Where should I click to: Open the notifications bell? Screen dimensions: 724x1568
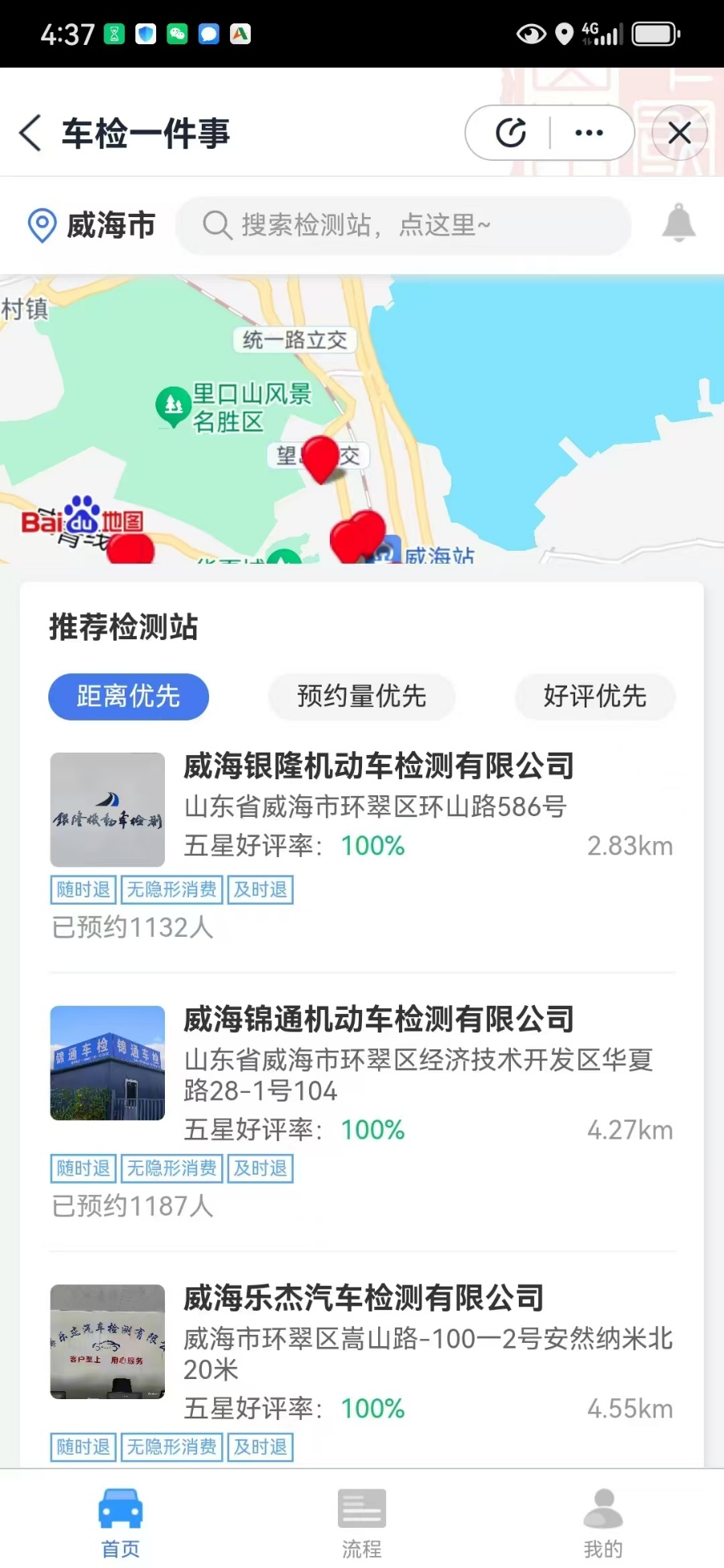(x=678, y=224)
